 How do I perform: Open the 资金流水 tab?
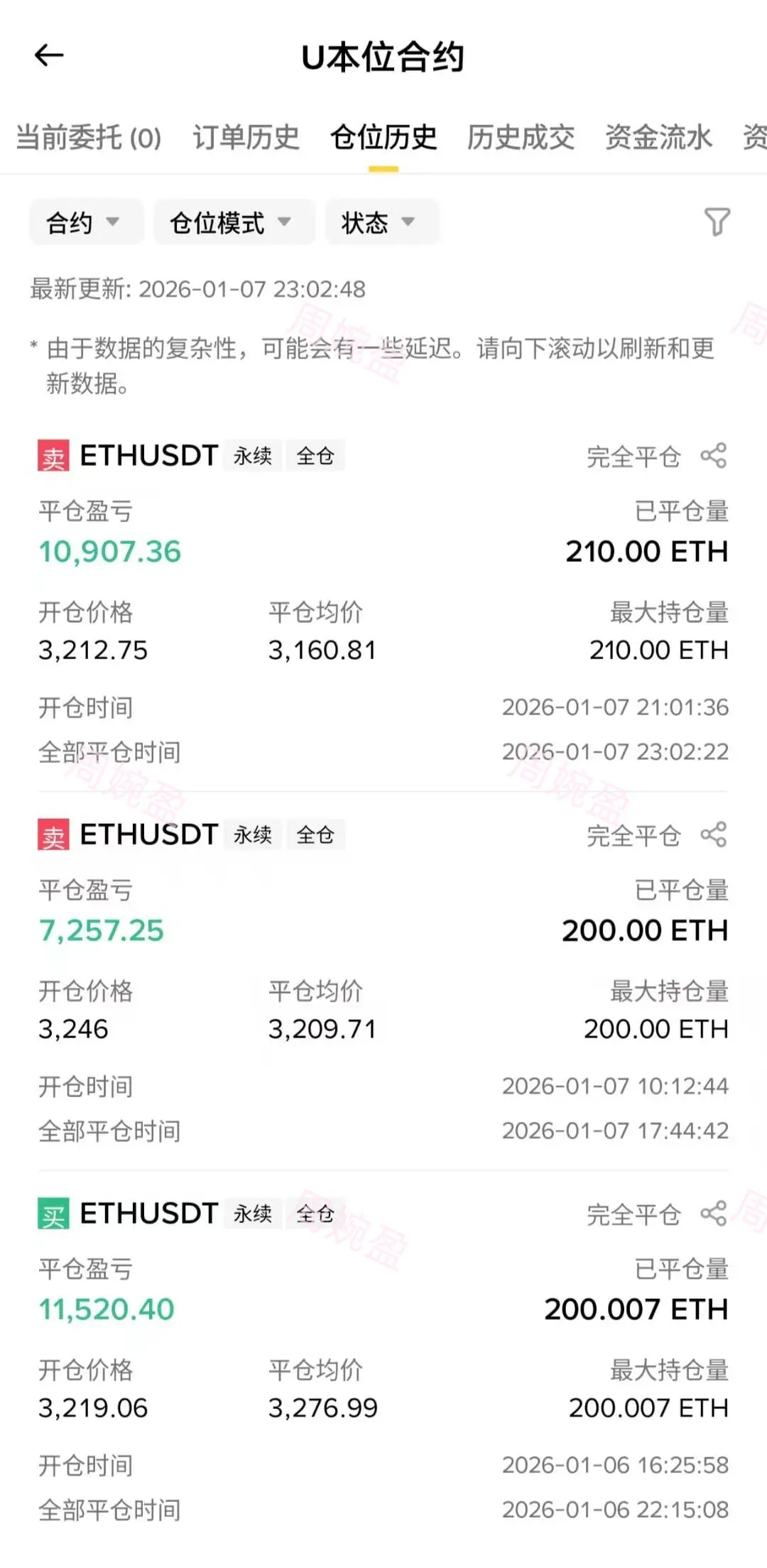point(658,138)
